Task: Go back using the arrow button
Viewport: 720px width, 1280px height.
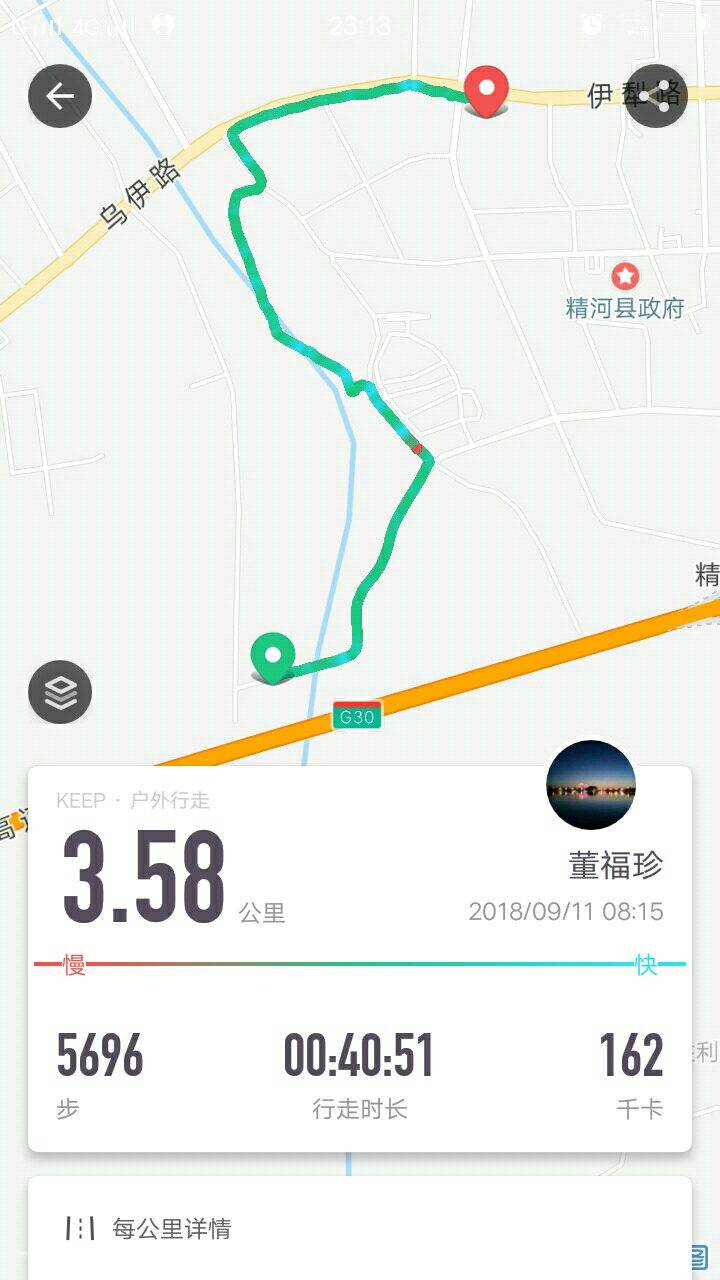Action: 60,96
